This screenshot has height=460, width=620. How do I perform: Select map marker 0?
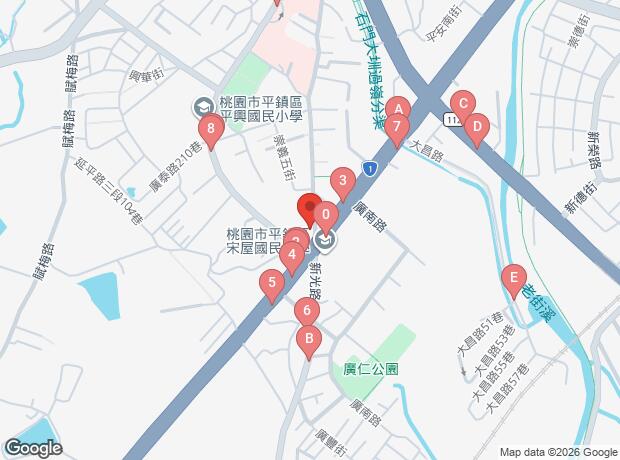pos(325,214)
